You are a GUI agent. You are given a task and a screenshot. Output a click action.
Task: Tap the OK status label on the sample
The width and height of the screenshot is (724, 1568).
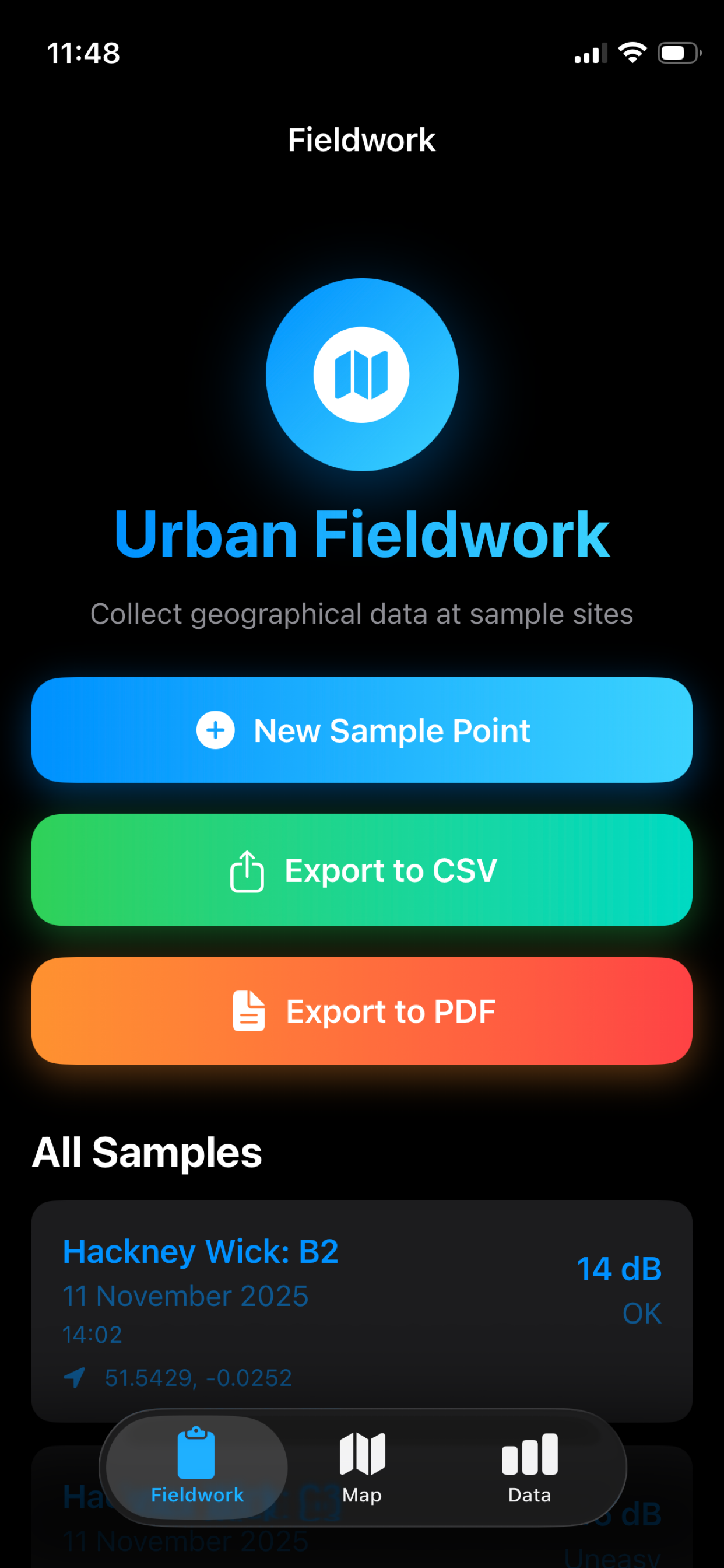tap(641, 1314)
